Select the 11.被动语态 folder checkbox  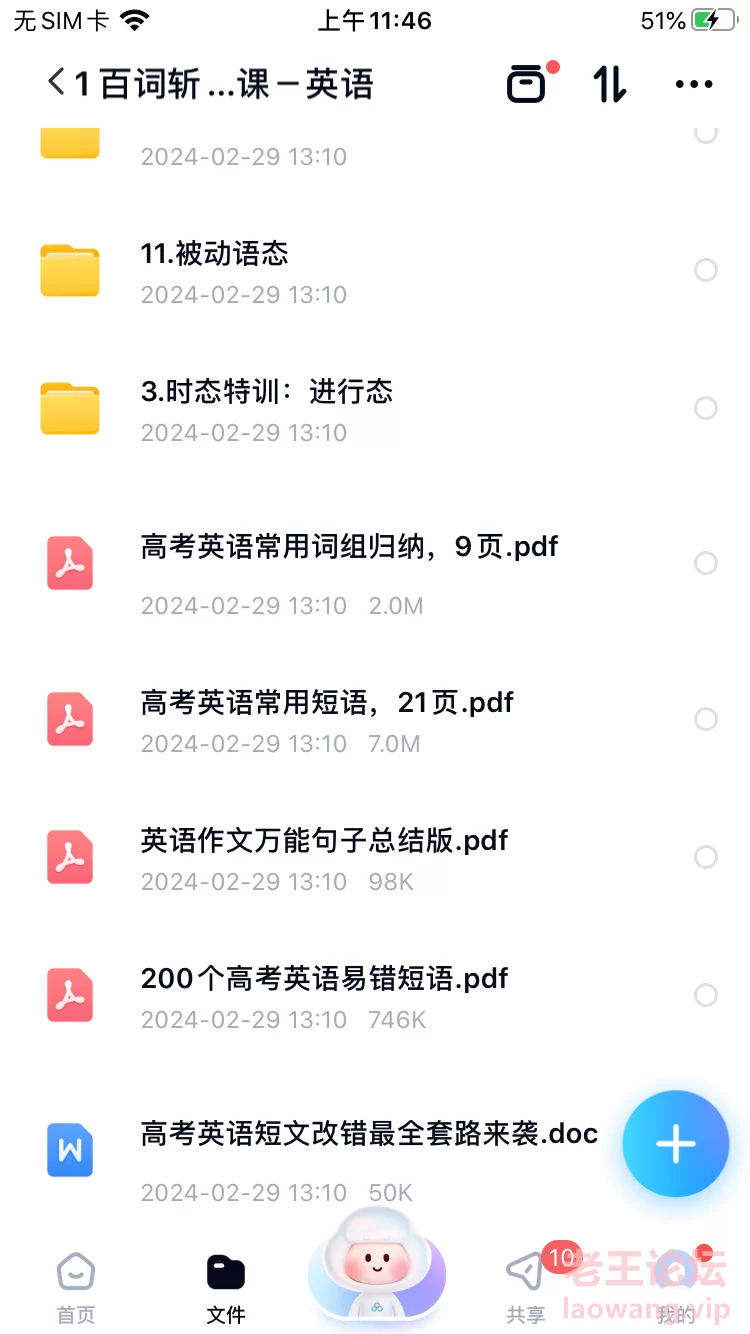point(706,270)
